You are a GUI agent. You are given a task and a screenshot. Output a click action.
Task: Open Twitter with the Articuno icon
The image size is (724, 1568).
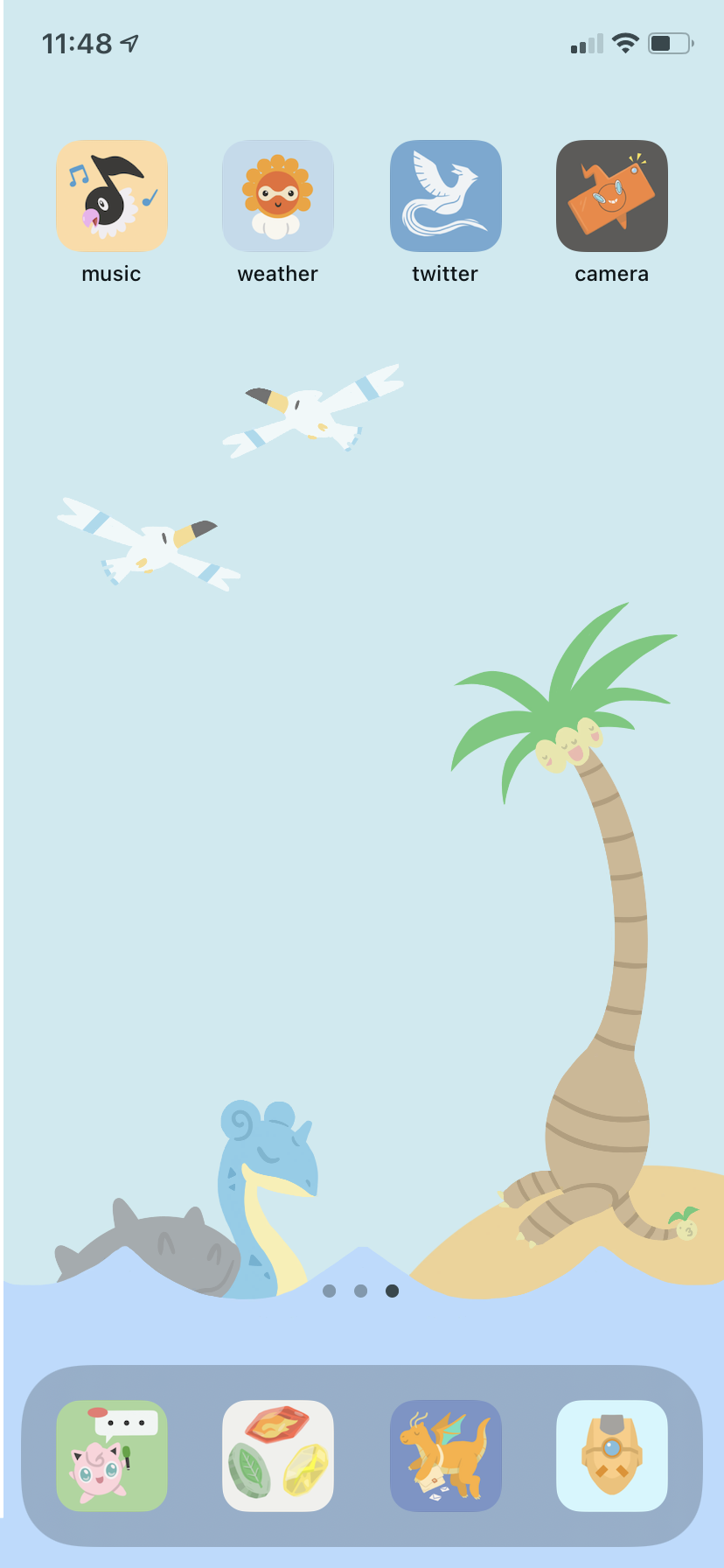(x=445, y=195)
